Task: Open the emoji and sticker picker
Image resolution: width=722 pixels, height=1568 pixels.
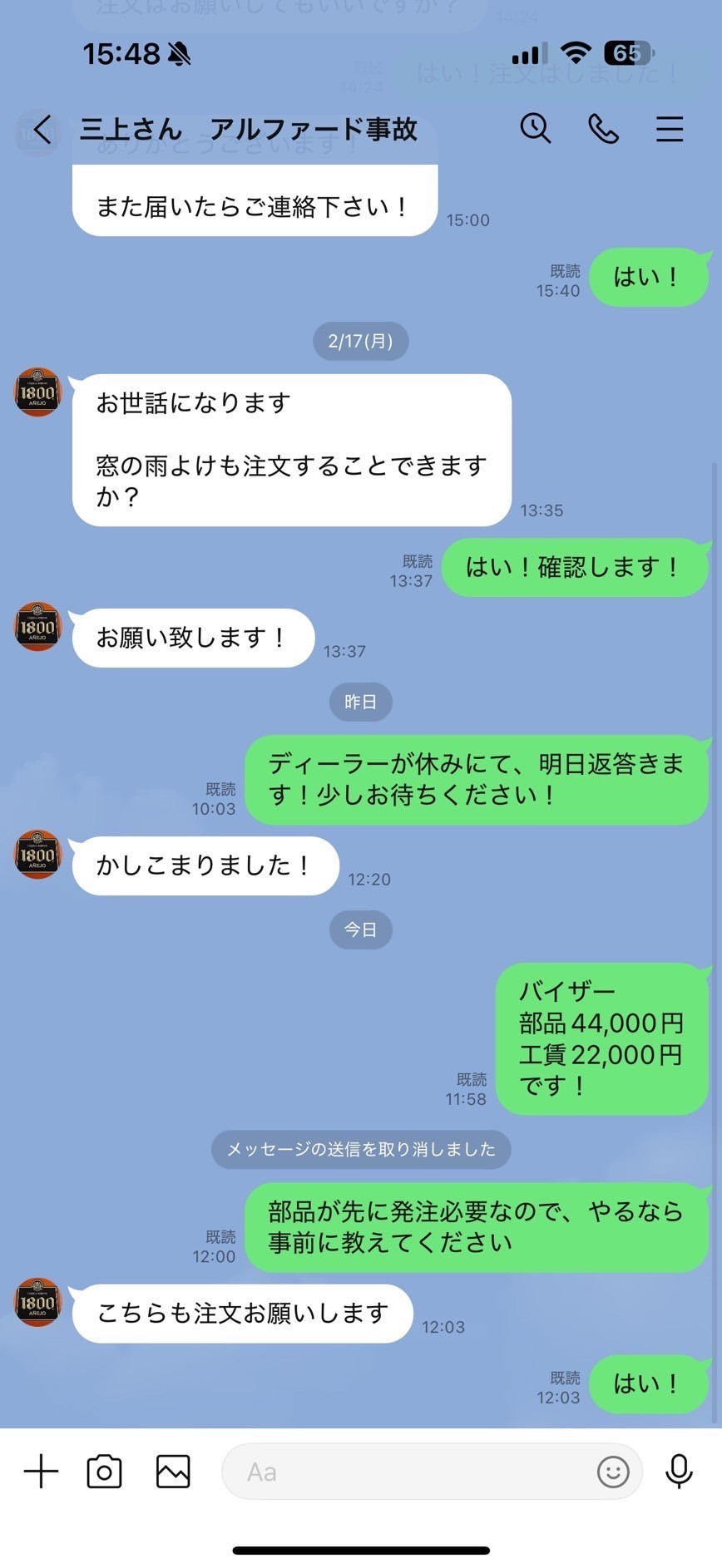Action: [x=613, y=1472]
